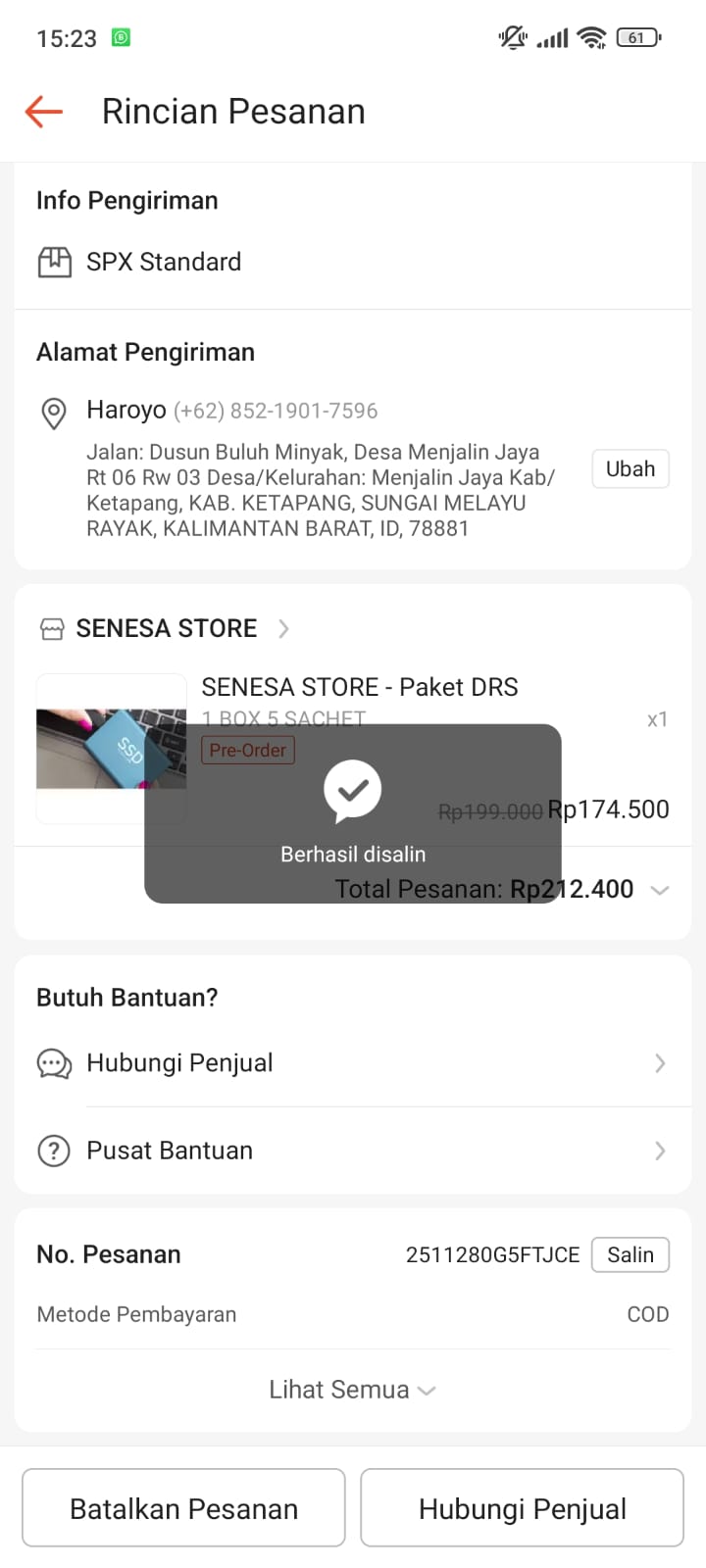The image size is (706, 1568).
Task: Go back from Rincian Pesanan
Action: 44,112
